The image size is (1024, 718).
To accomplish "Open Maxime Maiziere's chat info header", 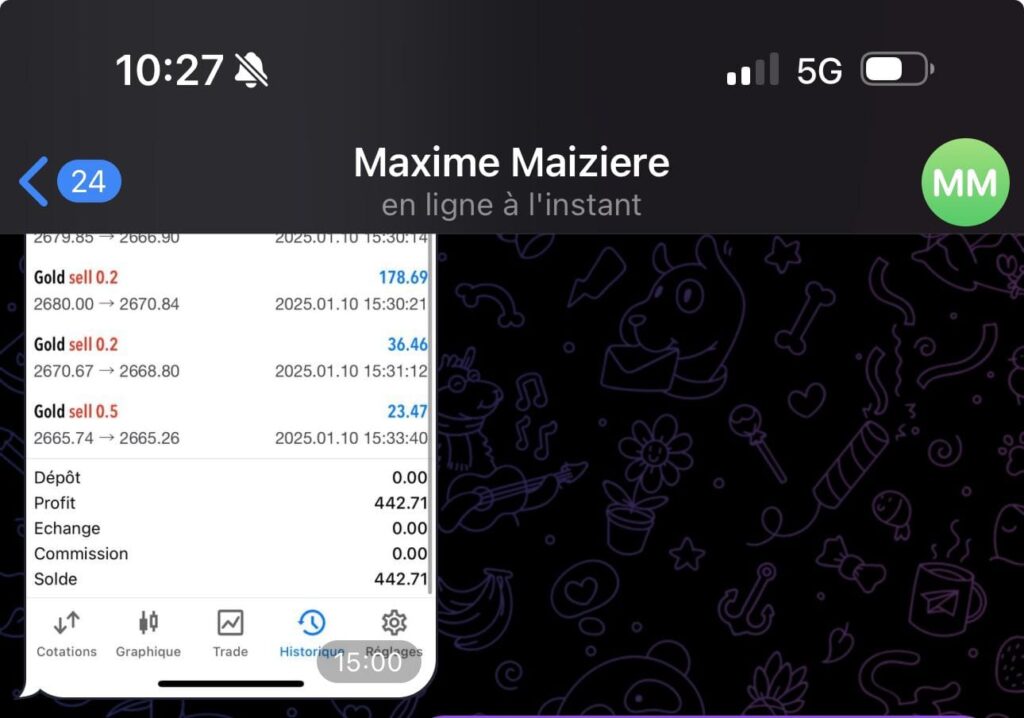I will 511,180.
